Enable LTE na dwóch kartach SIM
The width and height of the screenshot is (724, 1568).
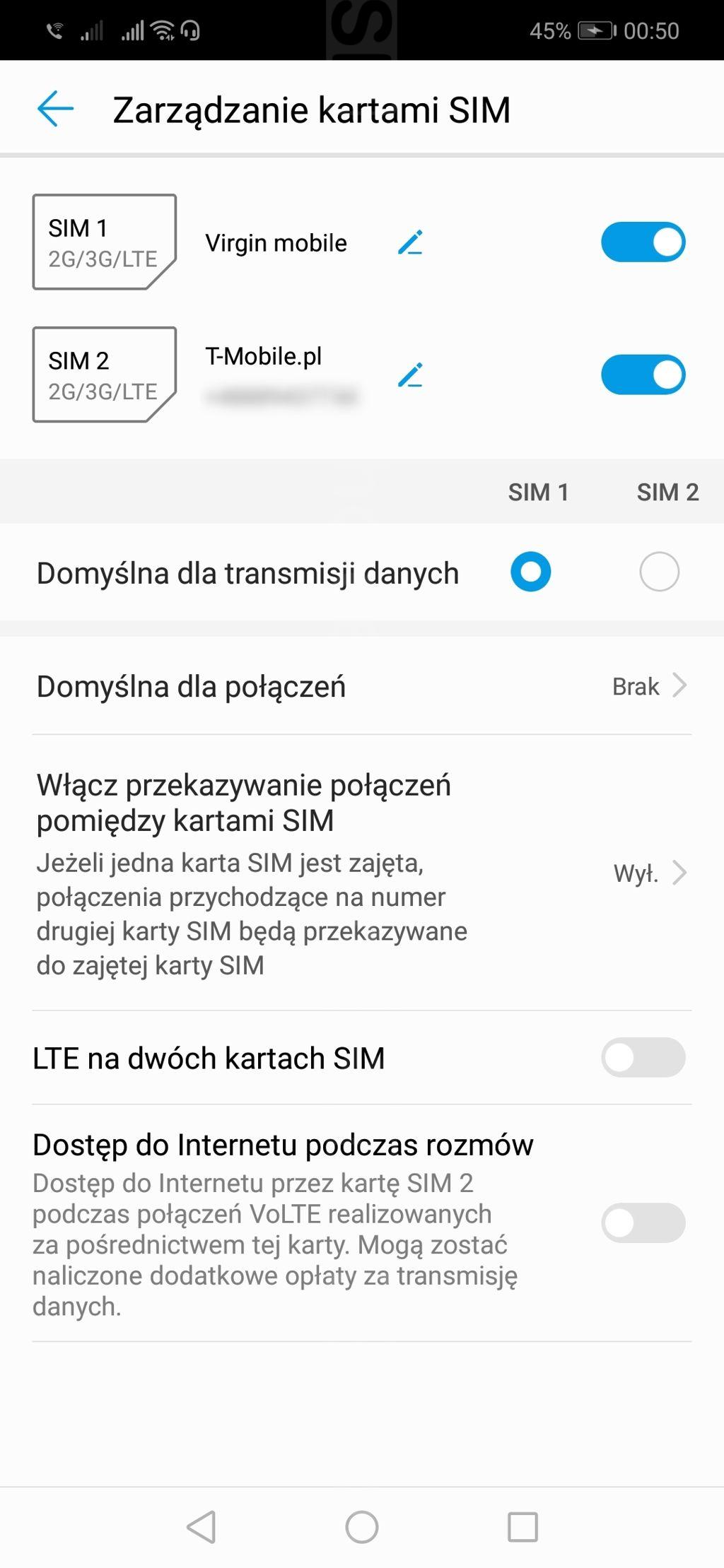tap(643, 1057)
